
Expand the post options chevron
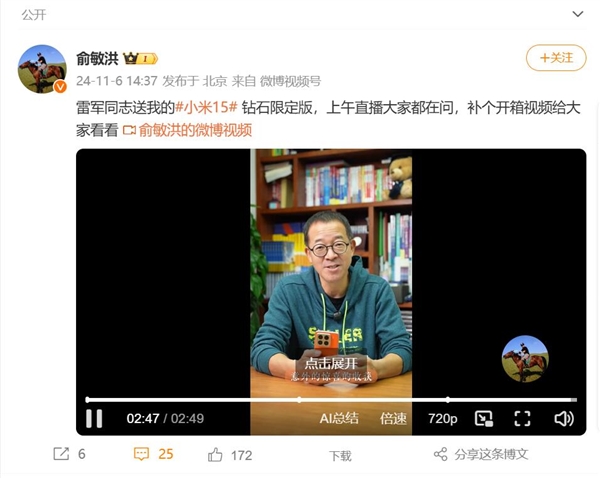coord(577,14)
